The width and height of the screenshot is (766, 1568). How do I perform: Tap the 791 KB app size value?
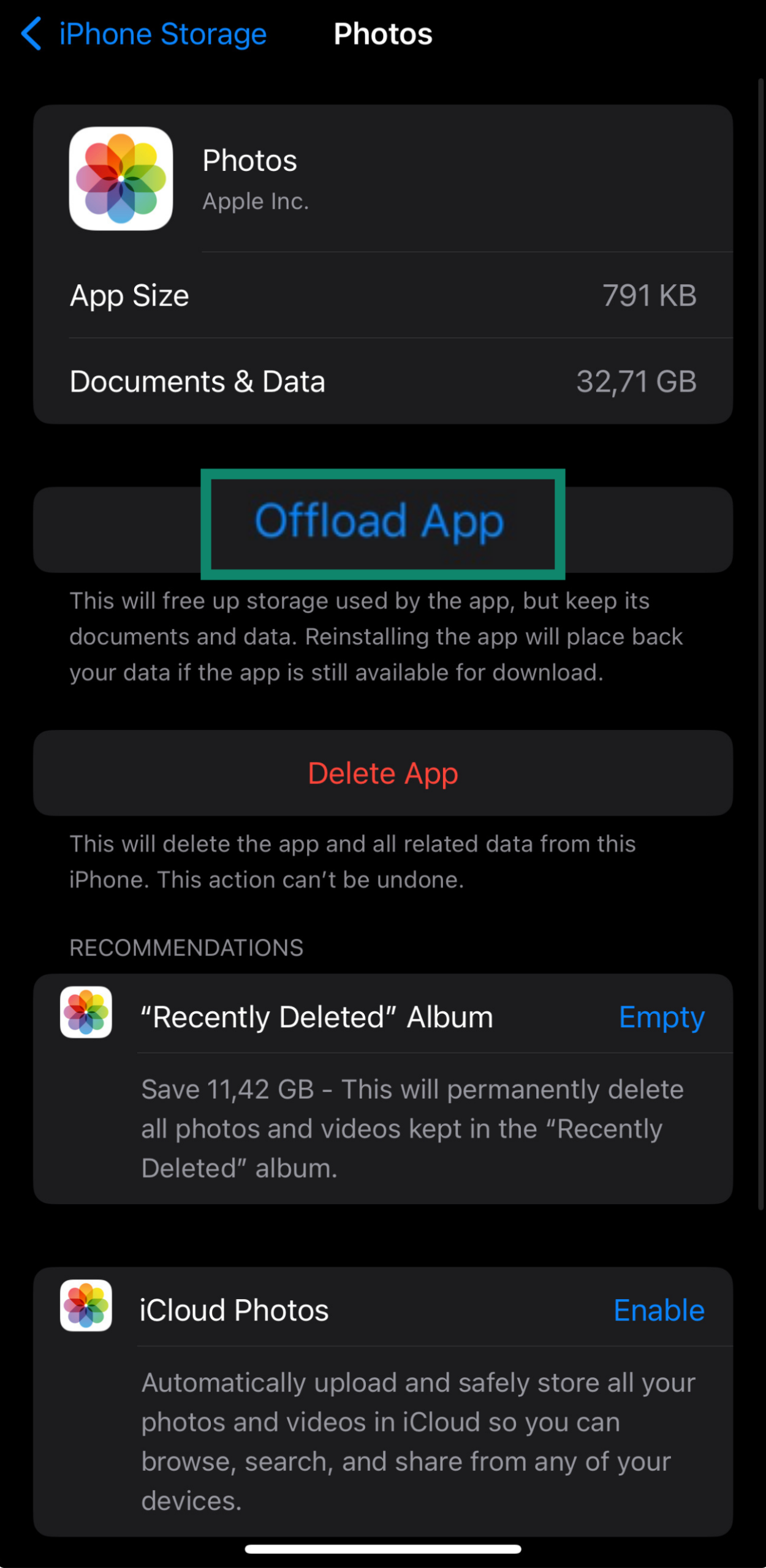coord(650,295)
